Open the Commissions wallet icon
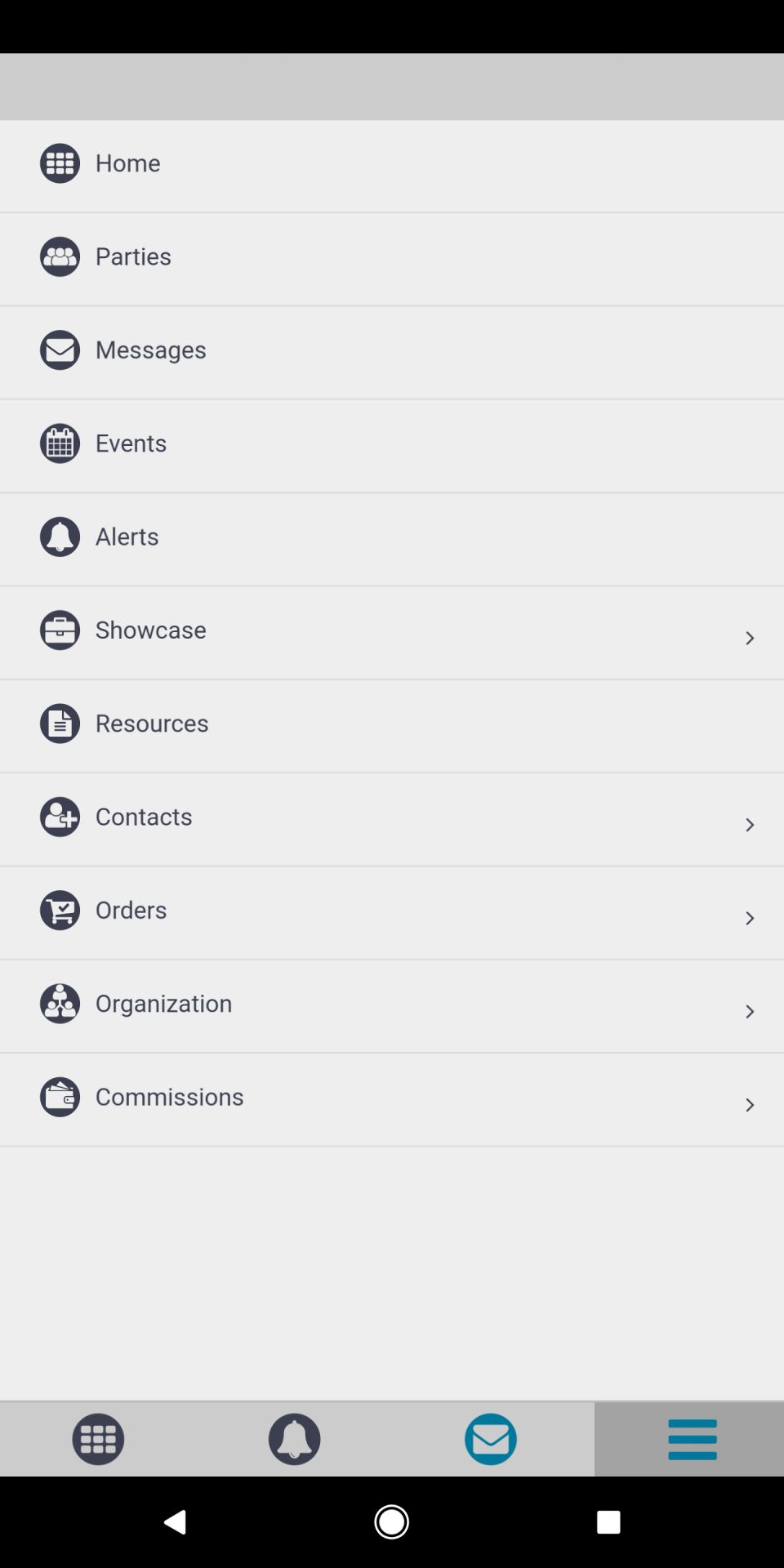 60,1097
